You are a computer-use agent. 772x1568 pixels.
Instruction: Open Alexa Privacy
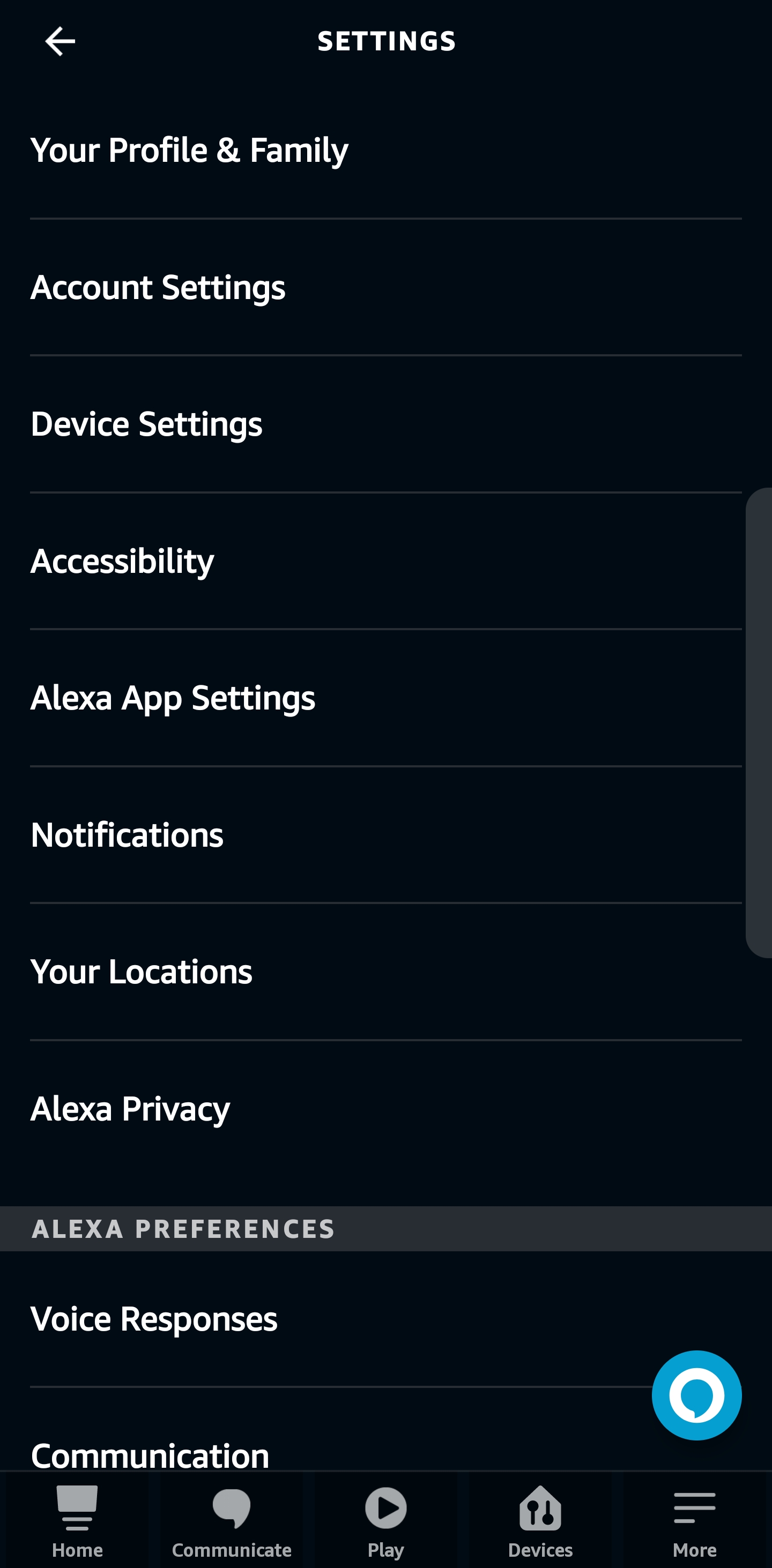coord(386,1109)
